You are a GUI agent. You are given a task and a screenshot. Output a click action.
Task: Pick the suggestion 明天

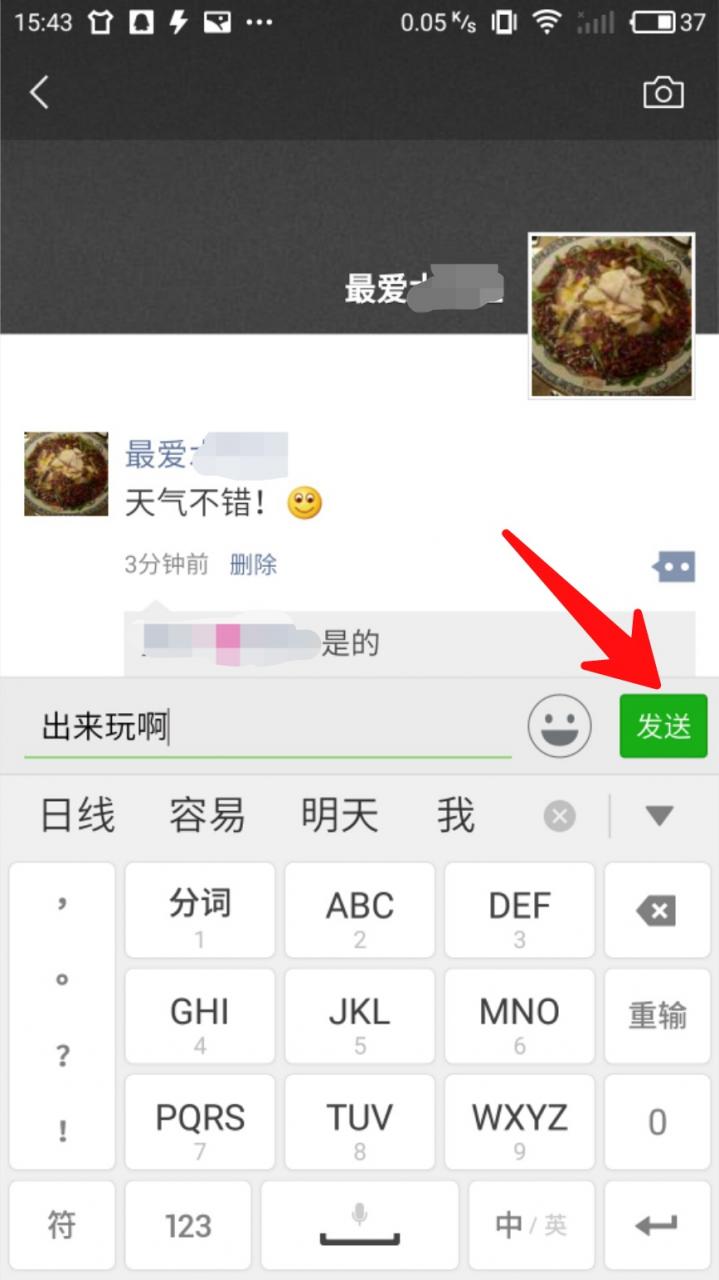pos(340,816)
